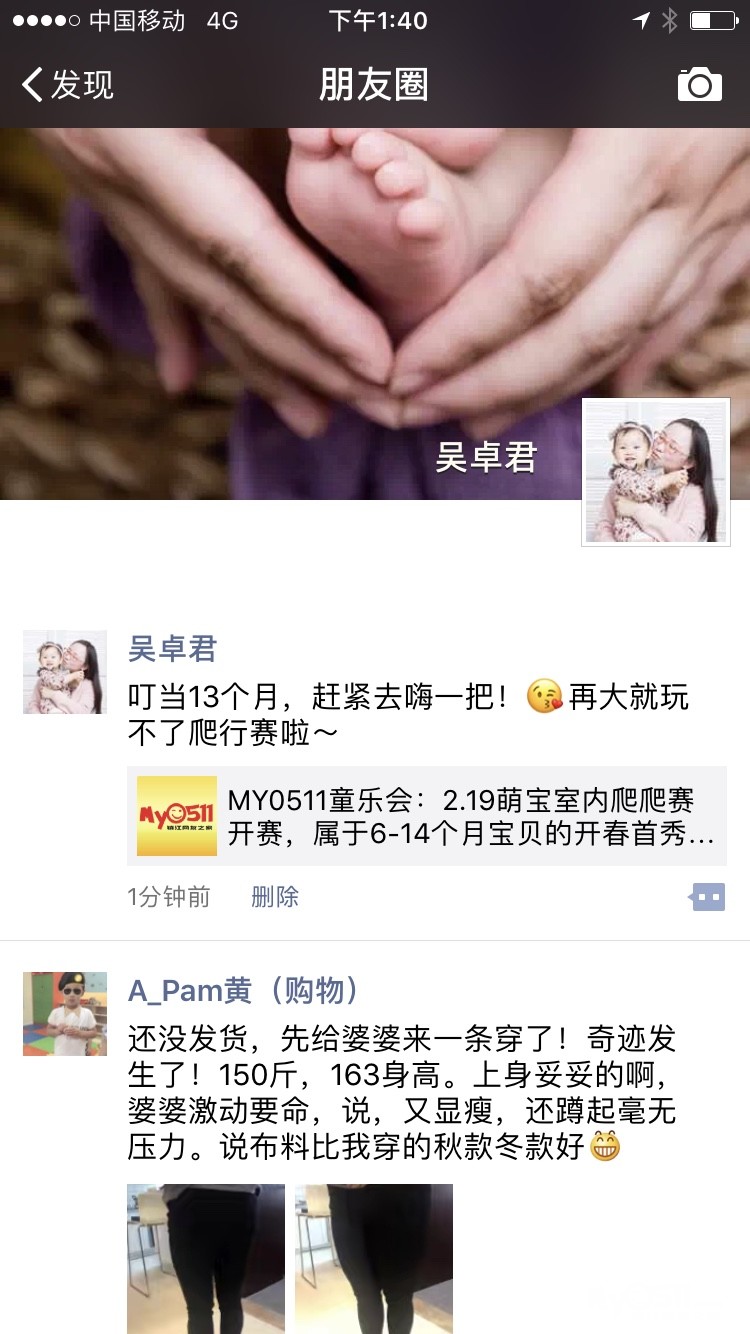Open like/comment menu on 吴卓君's post
The height and width of the screenshot is (1334, 750).
pyautogui.click(x=707, y=897)
